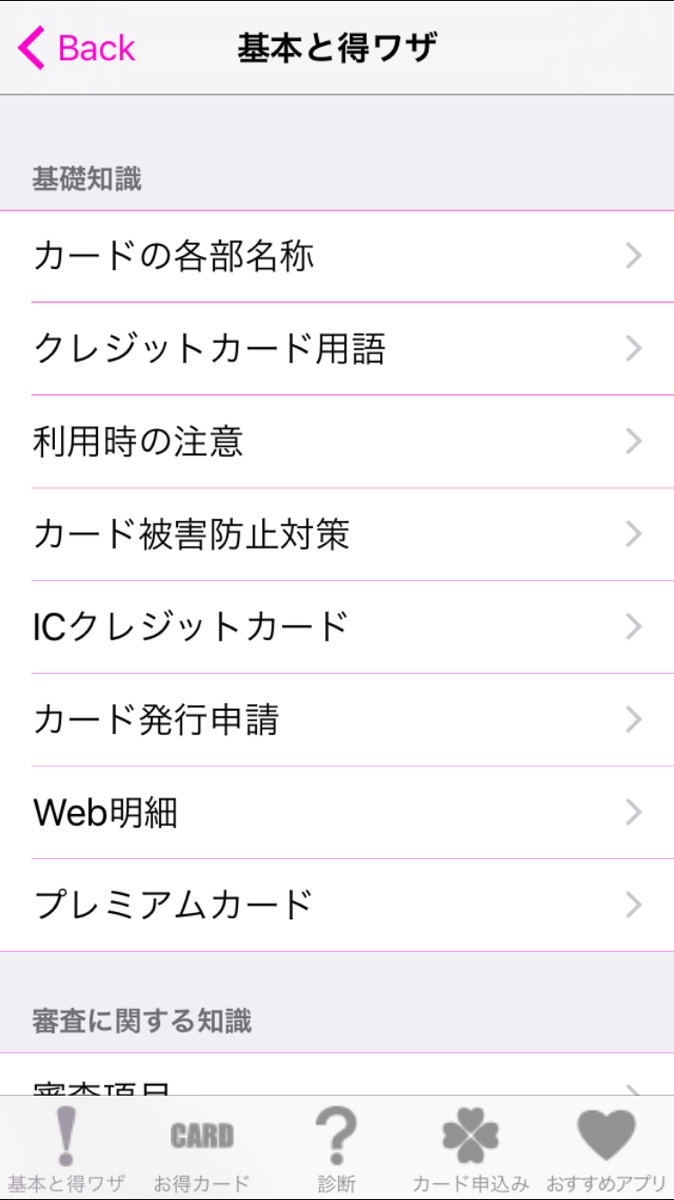The width and height of the screenshot is (674, 1200).
Task: Open ICクレジットカード row
Action: 337,627
